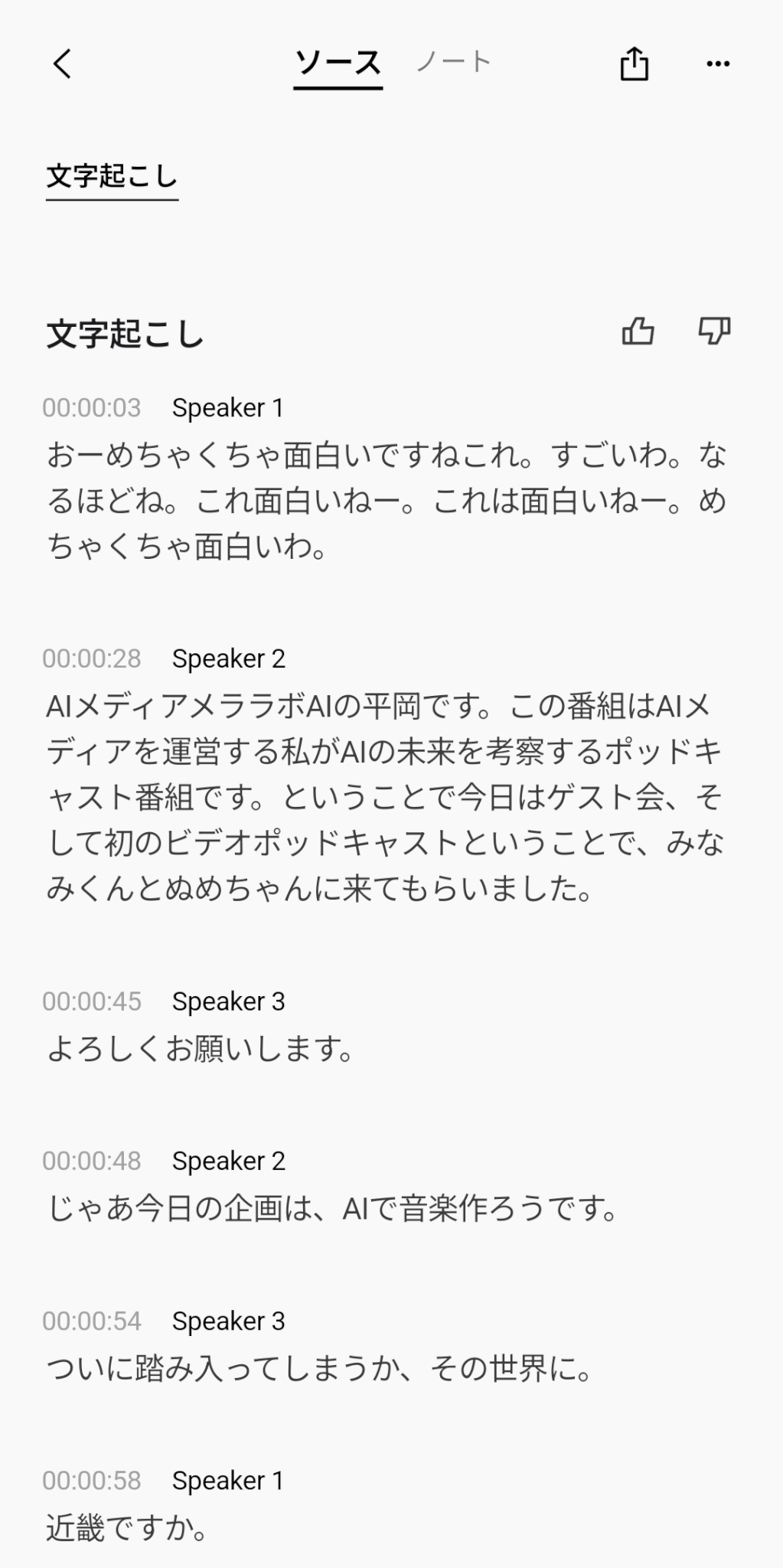Select the underlined 文字起こし sub-tab
783x1568 pixels.
tap(112, 177)
